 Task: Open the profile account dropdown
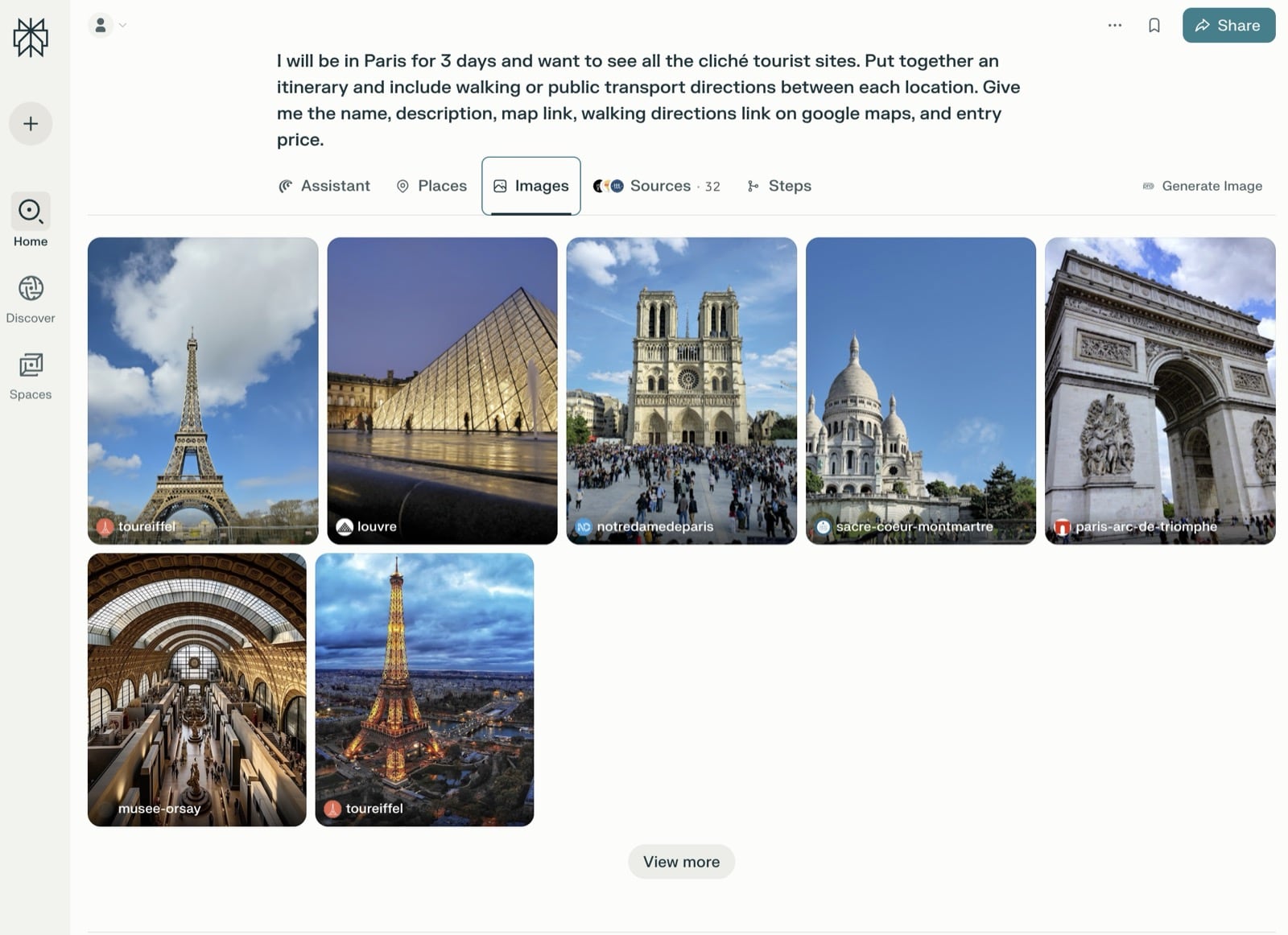pos(107,26)
